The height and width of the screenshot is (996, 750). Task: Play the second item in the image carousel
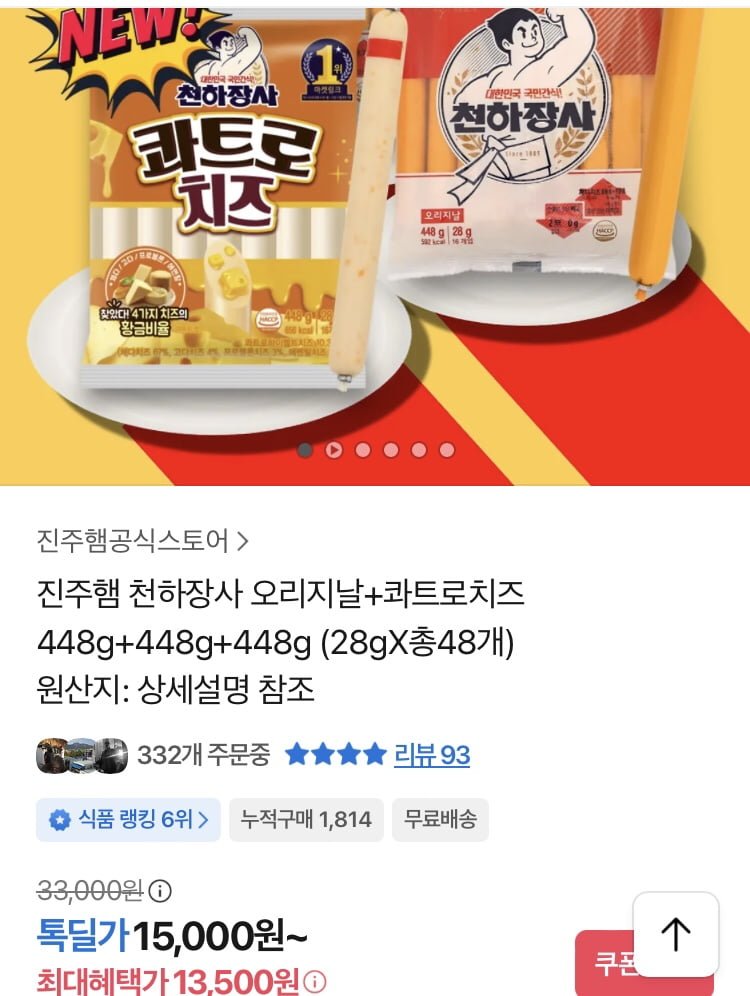pos(334,450)
